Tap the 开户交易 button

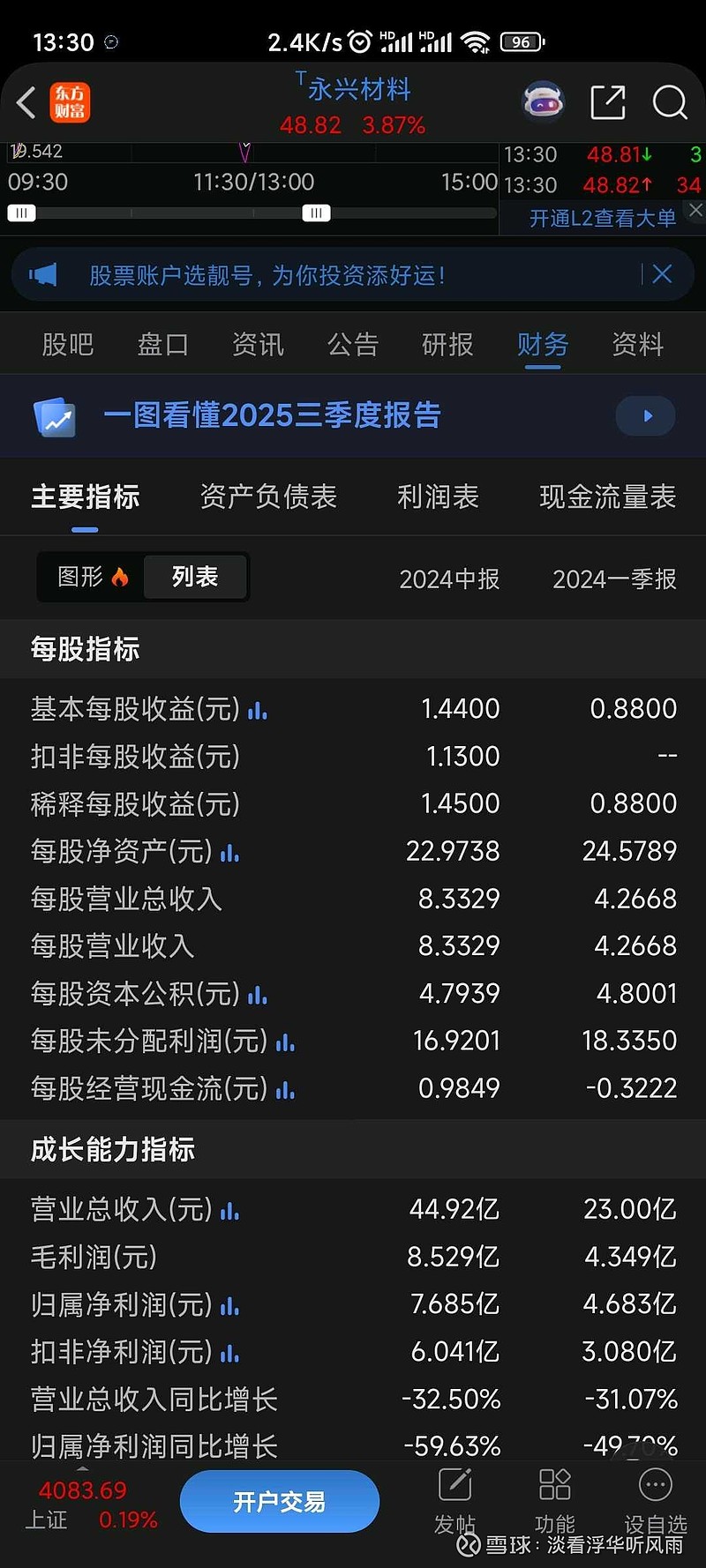tap(279, 1500)
